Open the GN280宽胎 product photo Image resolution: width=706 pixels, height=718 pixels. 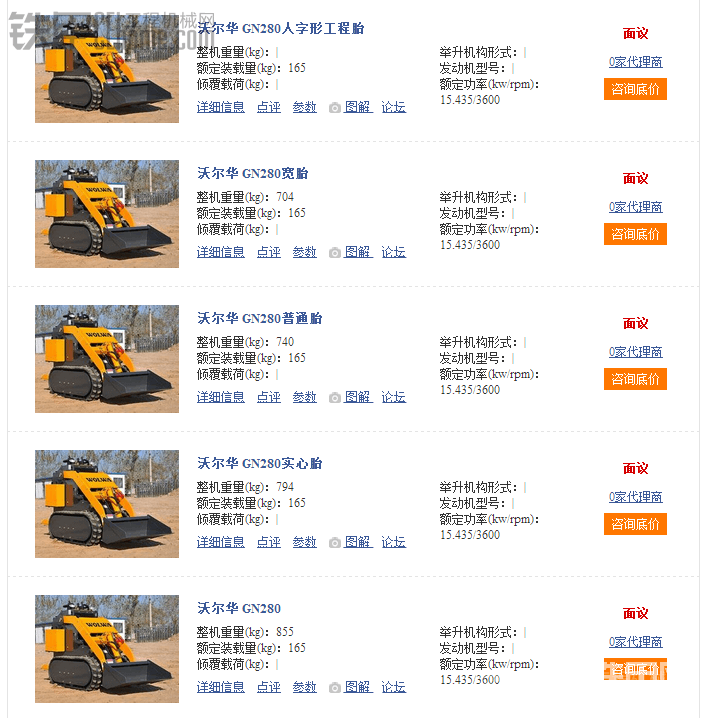(x=107, y=213)
